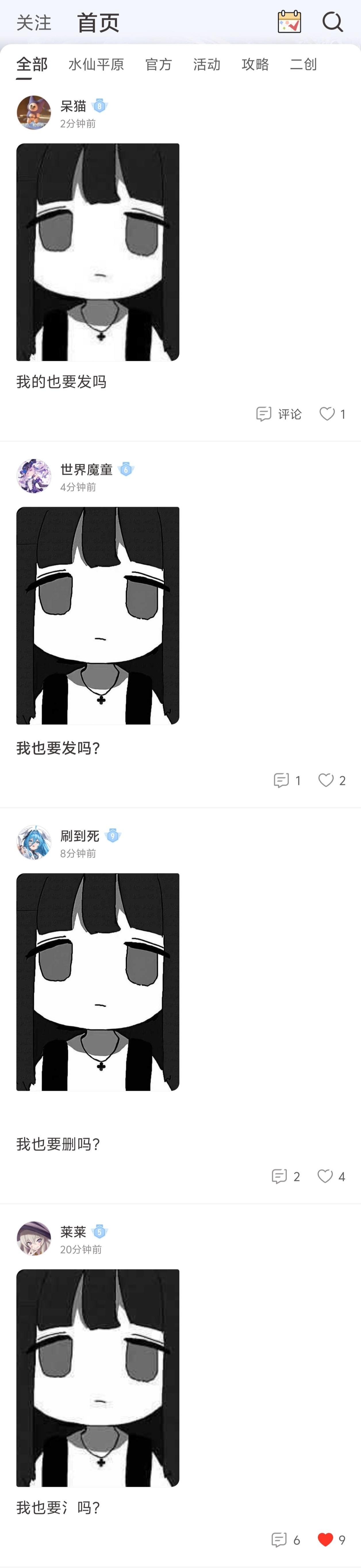Select the 水仙平原 tab
Viewport: 361px width, 1568px height.
(x=96, y=64)
